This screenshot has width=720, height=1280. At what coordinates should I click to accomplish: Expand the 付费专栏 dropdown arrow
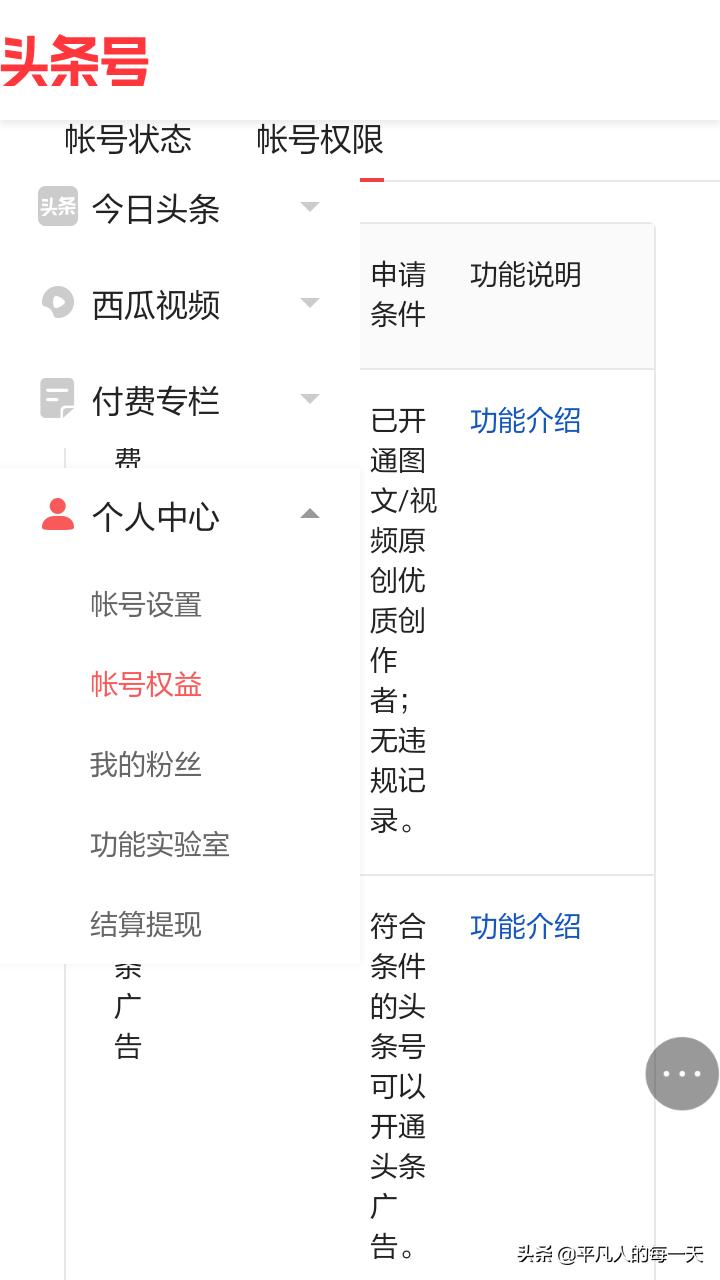pos(311,398)
